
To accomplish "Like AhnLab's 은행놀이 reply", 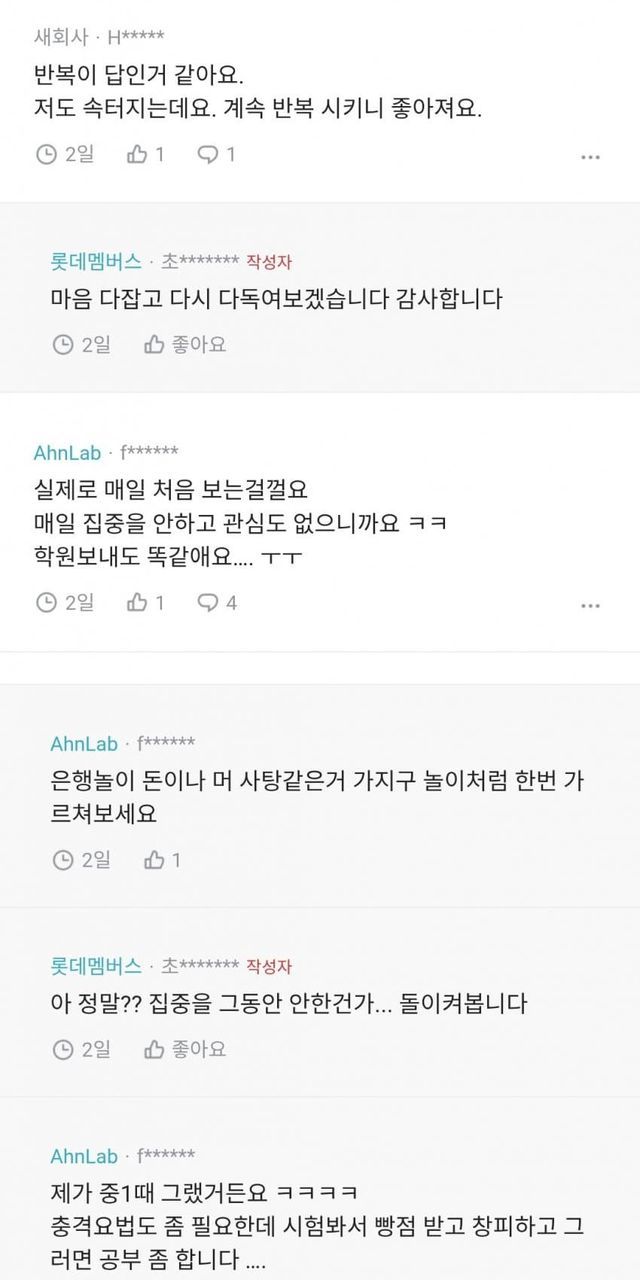I will pyautogui.click(x=161, y=860).
